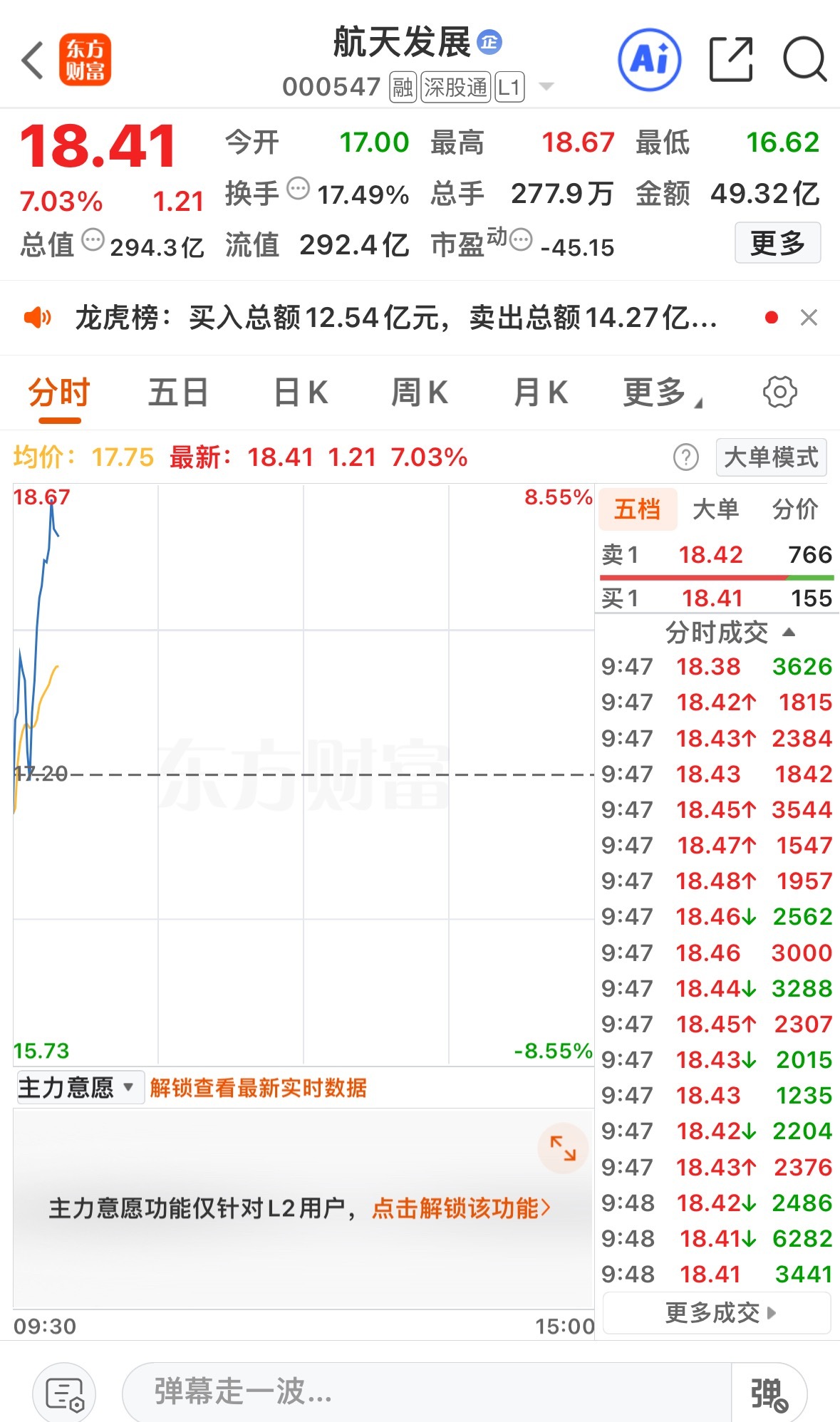The width and height of the screenshot is (840, 1422).
Task: Tap the comment list icon bottom left
Action: 63,1391
